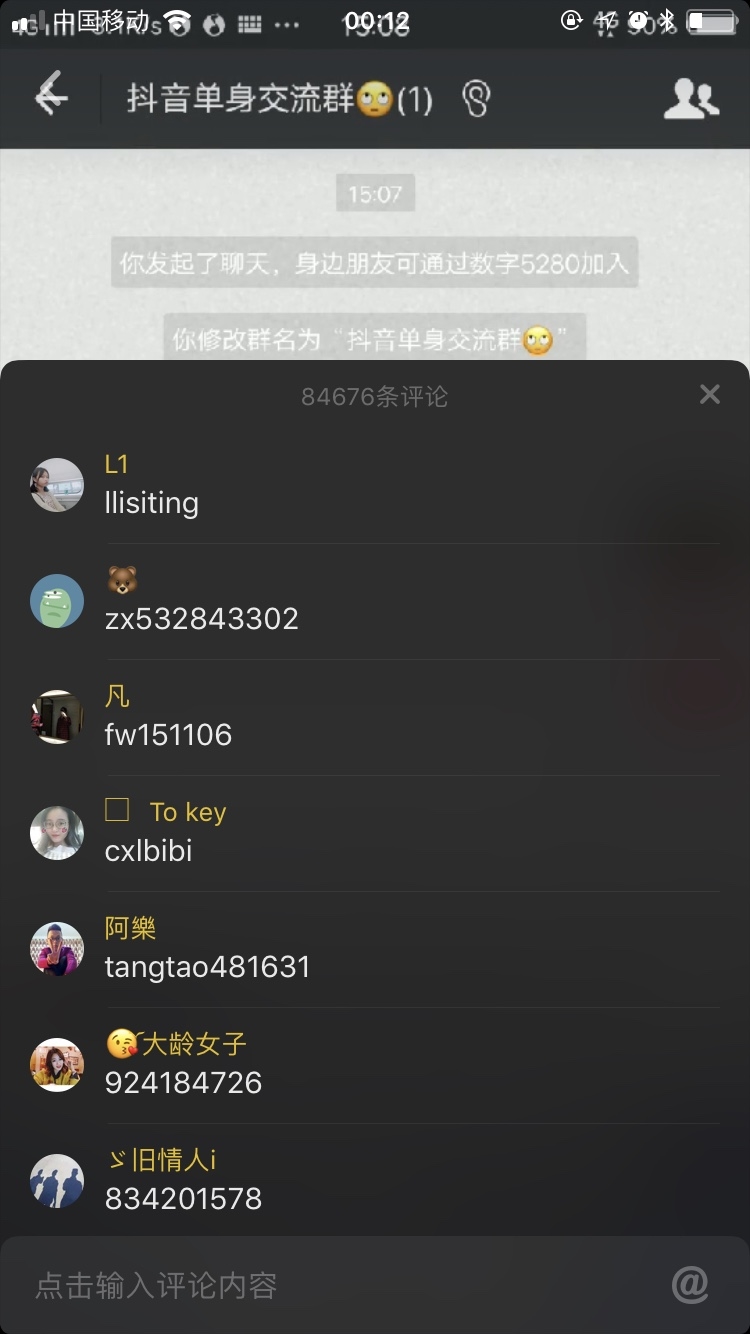Open To key's profile avatar

click(56, 832)
